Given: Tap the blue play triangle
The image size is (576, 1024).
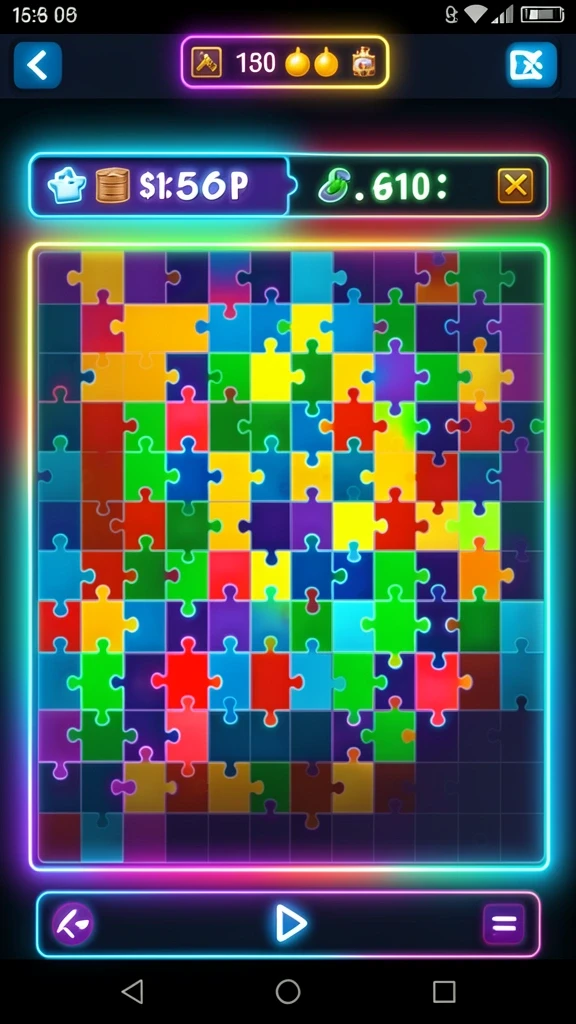Looking at the screenshot, I should pyautogui.click(x=290, y=923).
